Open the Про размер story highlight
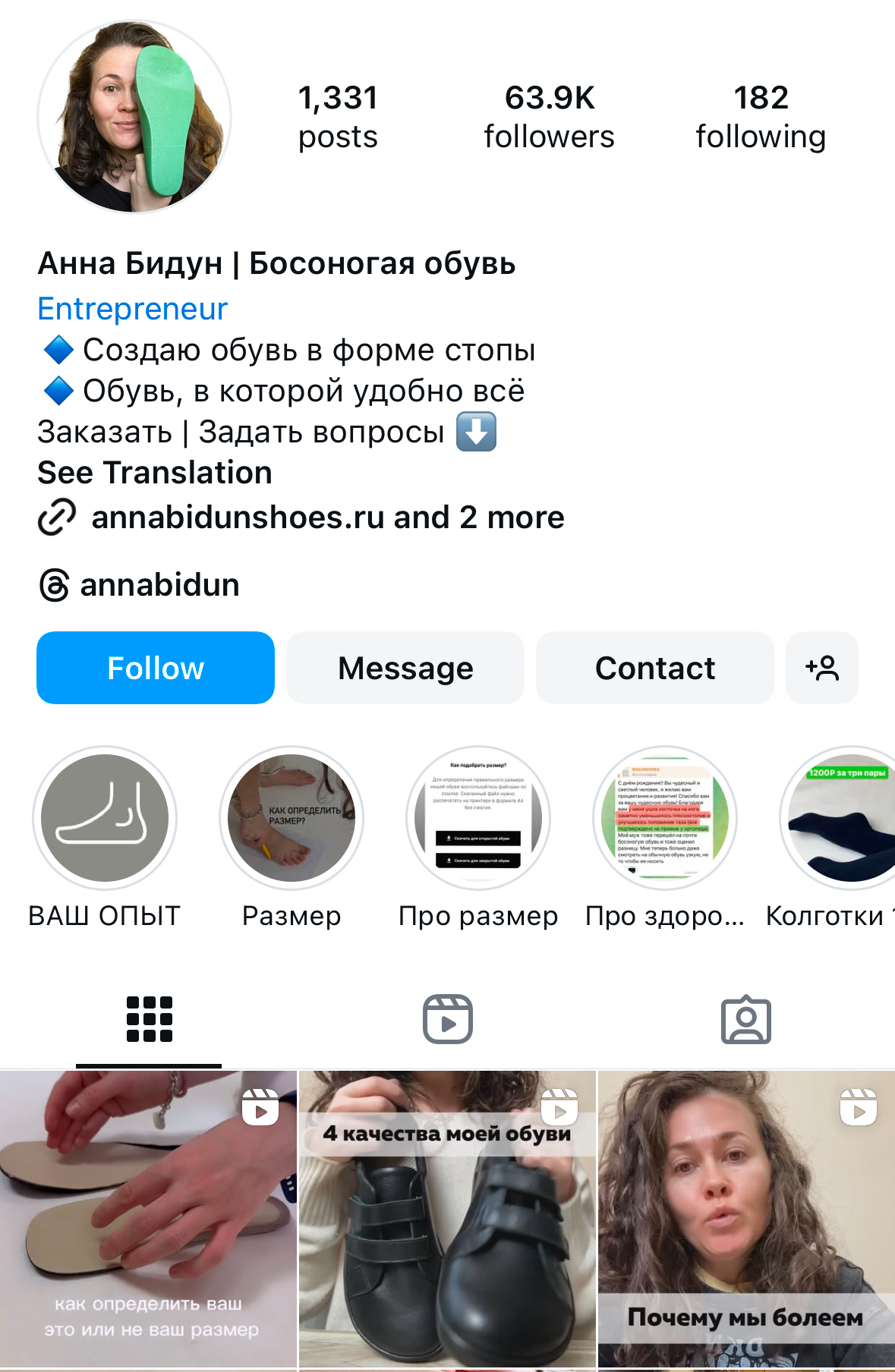Viewport: 895px width, 1372px height. coord(478,818)
